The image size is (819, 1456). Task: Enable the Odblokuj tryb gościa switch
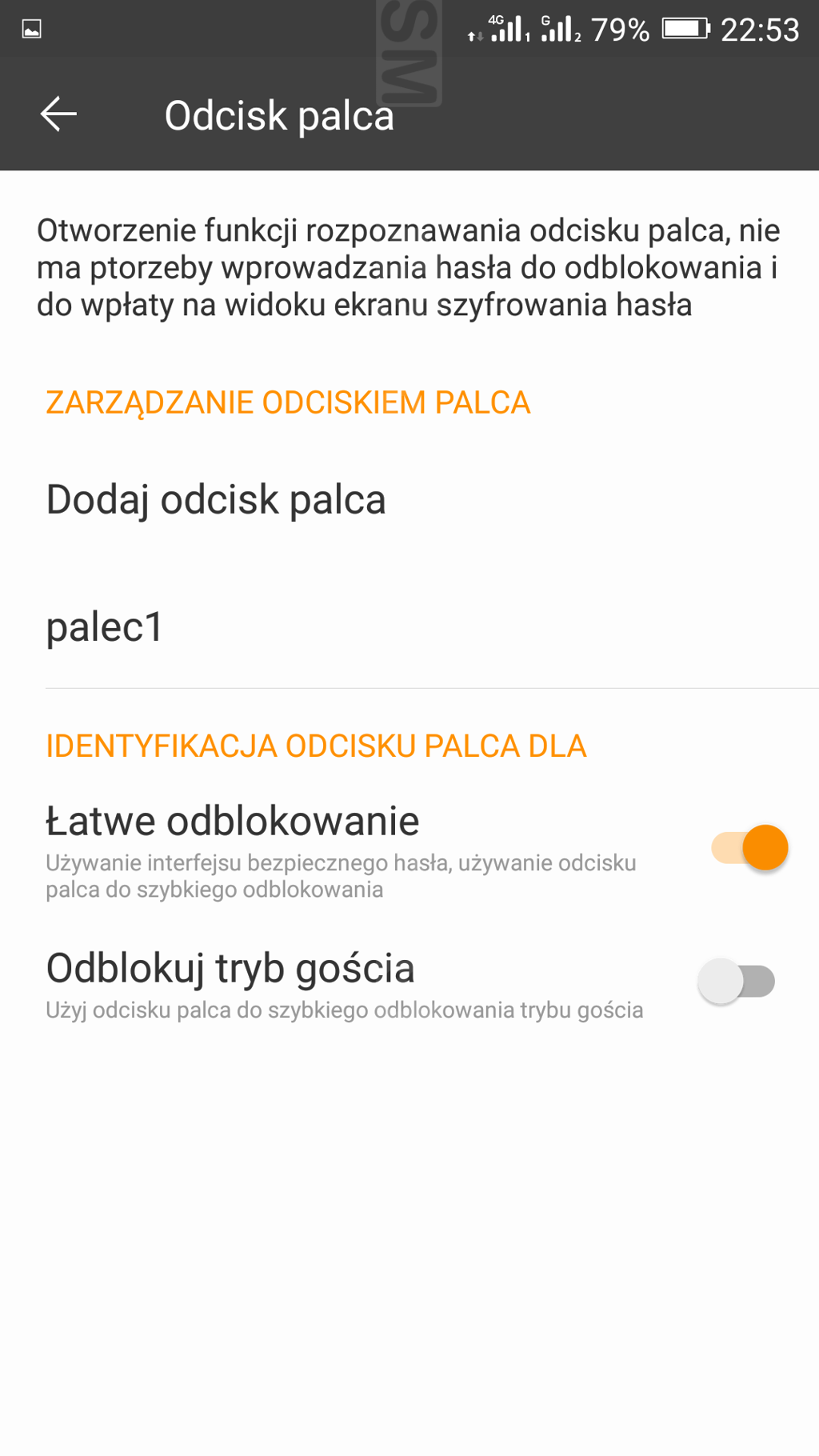tap(737, 982)
